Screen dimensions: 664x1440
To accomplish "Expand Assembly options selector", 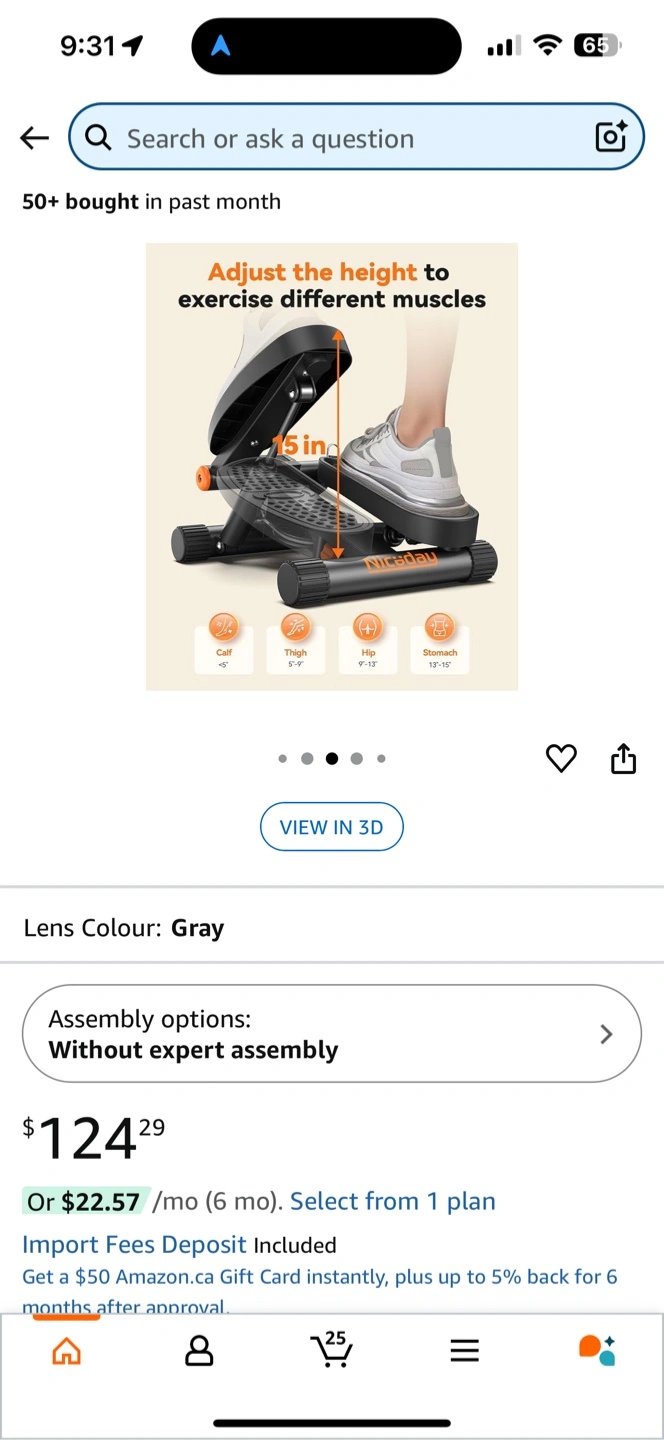I will click(x=331, y=1034).
